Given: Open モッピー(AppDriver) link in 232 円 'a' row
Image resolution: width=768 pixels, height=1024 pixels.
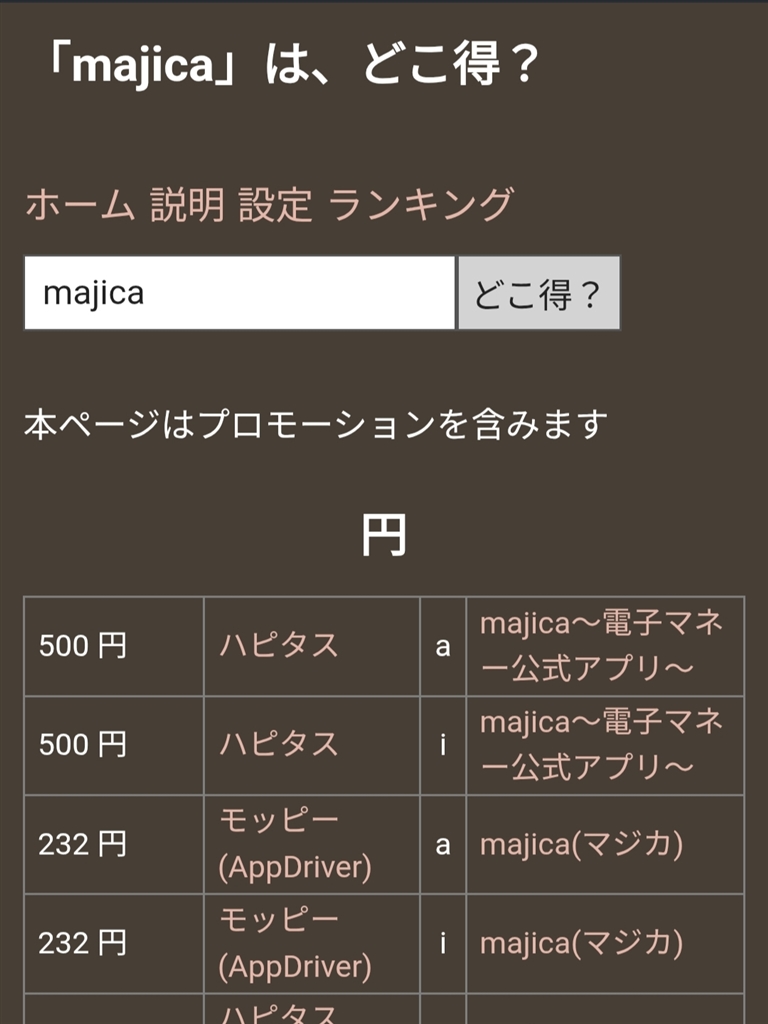Looking at the screenshot, I should tap(294, 844).
